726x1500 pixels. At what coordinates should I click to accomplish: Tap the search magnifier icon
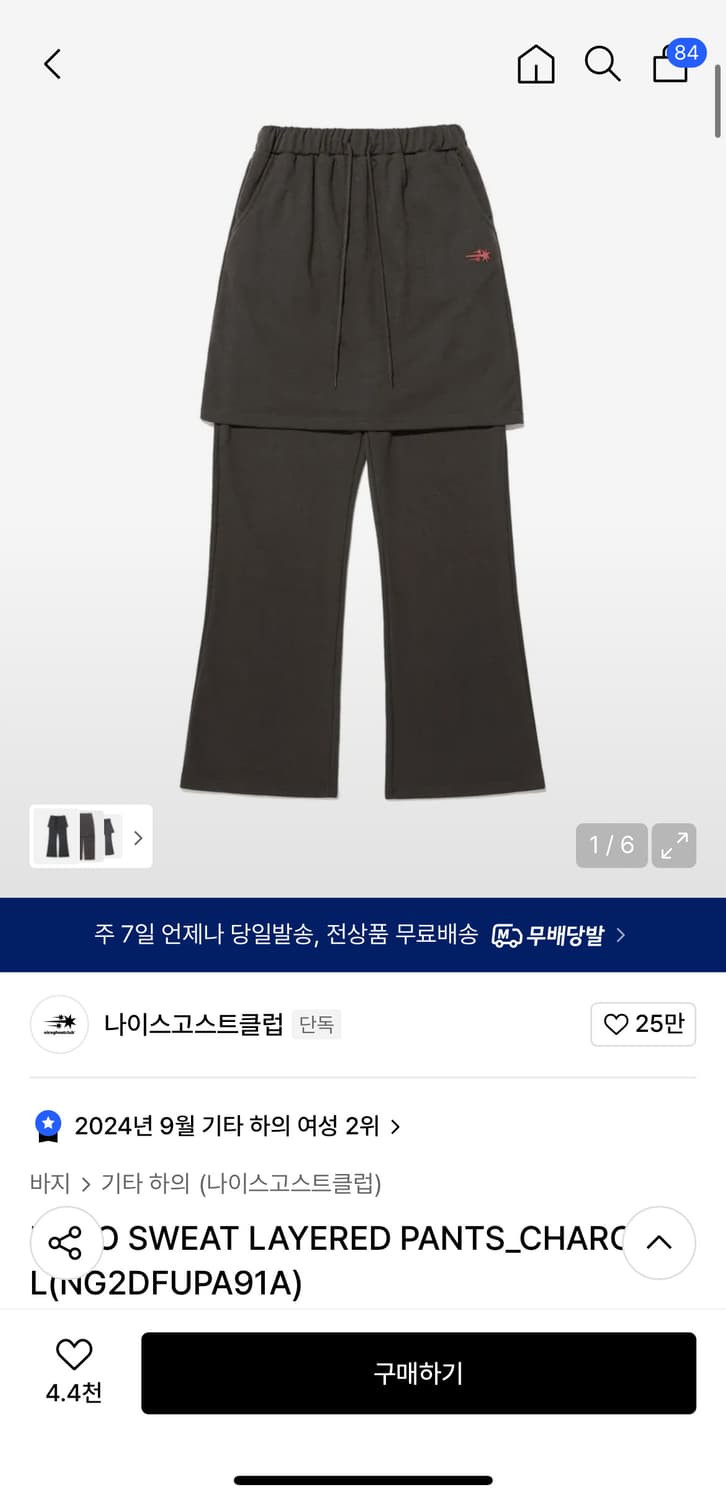(x=602, y=63)
